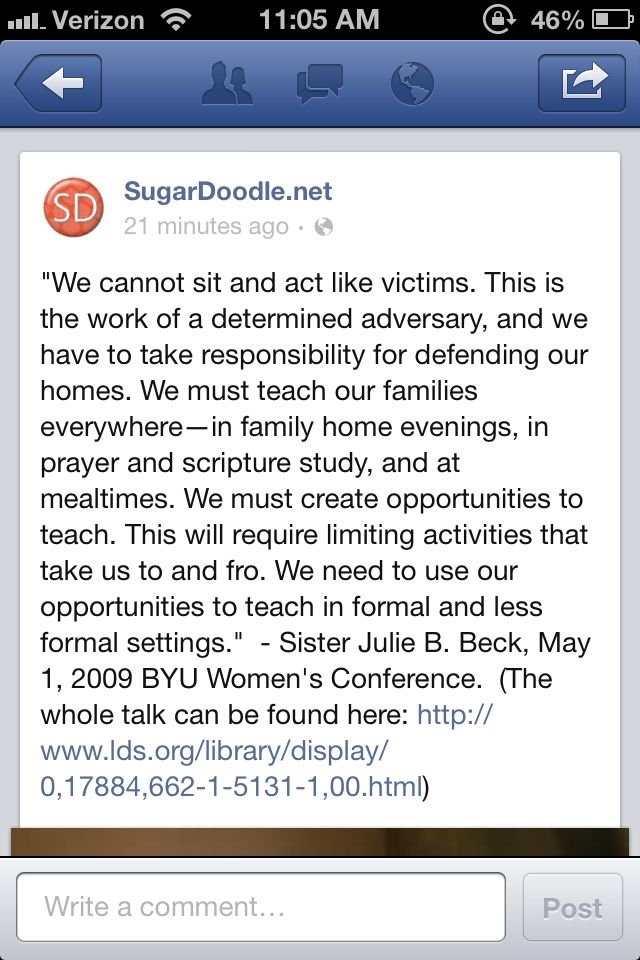Open the SugarDoodle.net profile picture
Image resolution: width=640 pixels, height=960 pixels.
(x=73, y=206)
